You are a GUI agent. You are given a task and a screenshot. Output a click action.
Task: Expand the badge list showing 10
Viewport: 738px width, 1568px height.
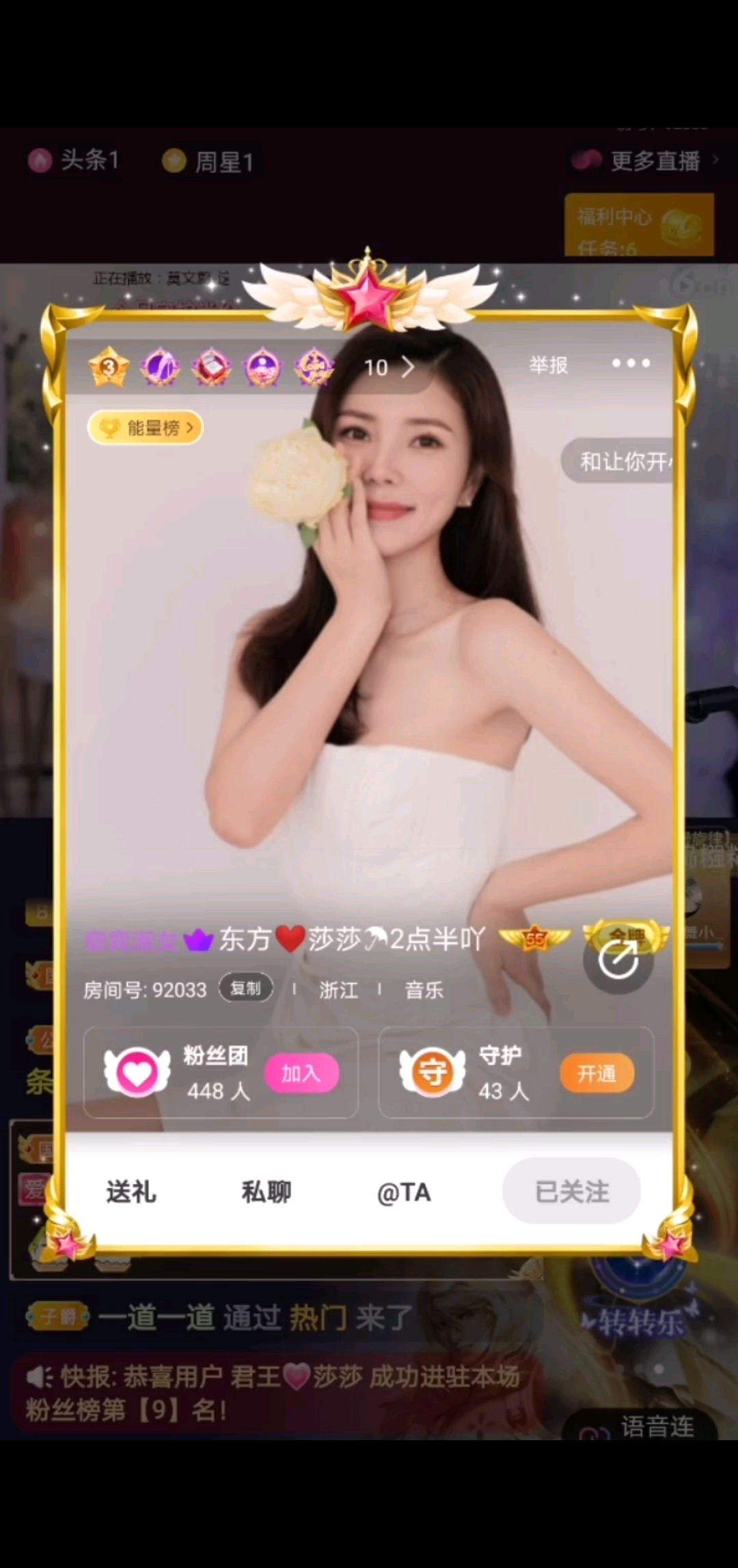(389, 368)
